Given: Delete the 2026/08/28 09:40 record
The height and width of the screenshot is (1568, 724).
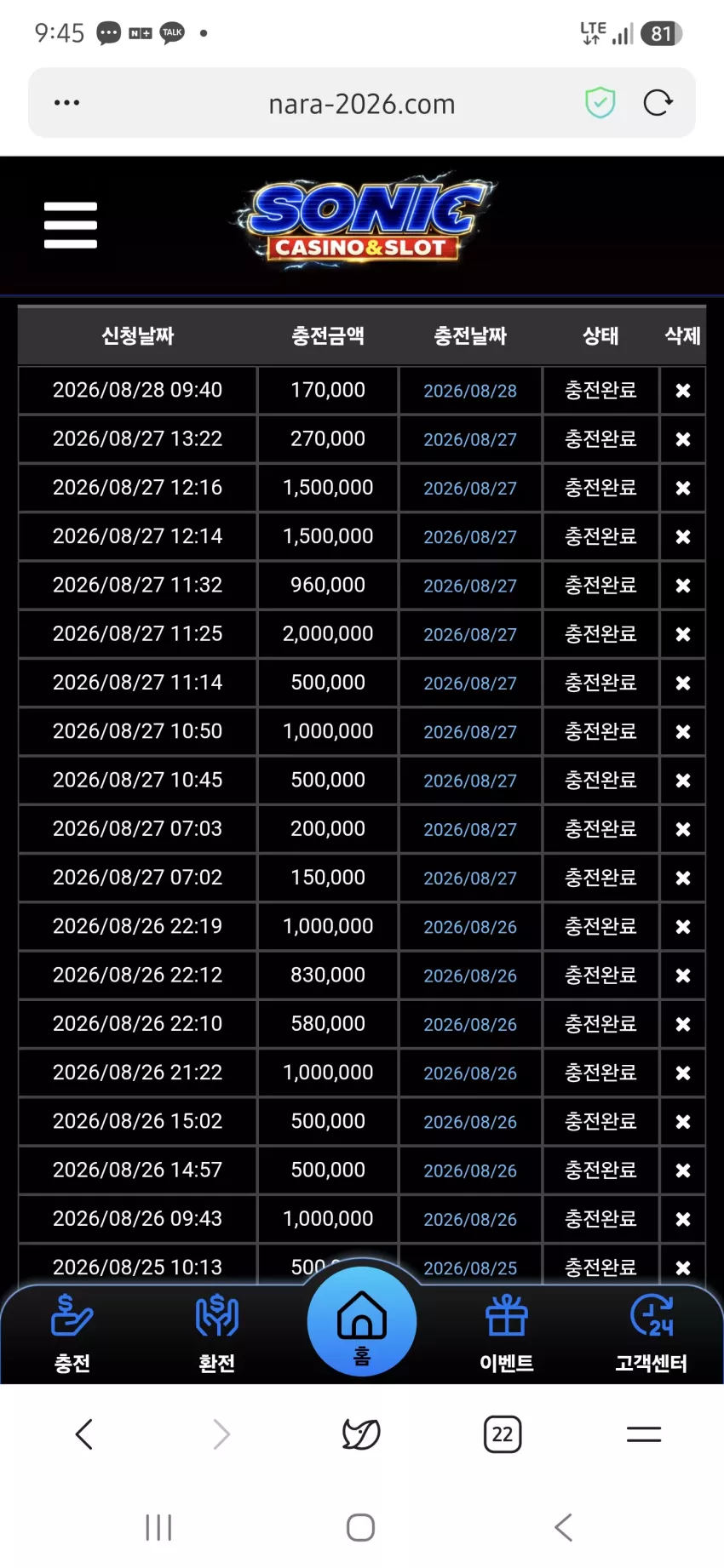Looking at the screenshot, I should (683, 391).
